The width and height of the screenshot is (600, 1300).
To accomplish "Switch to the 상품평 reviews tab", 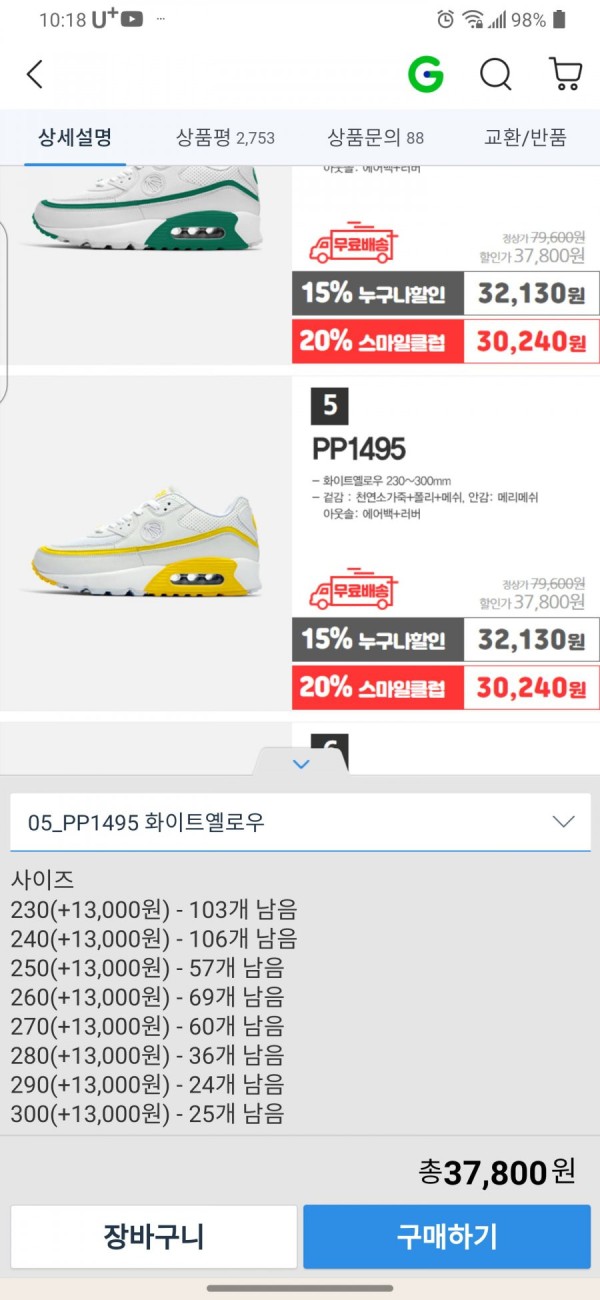I will pyautogui.click(x=225, y=137).
